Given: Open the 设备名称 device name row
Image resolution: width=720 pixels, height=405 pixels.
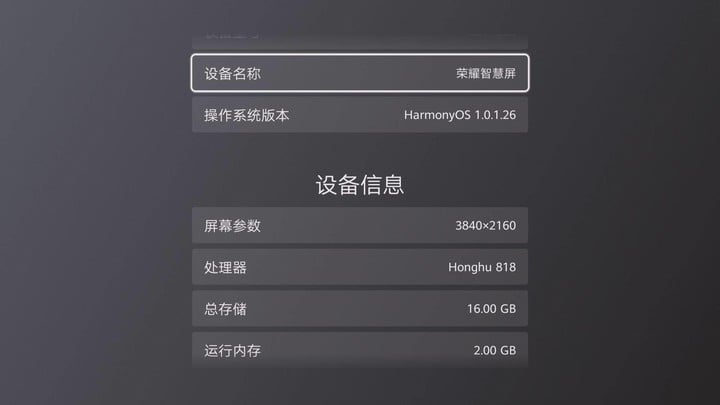Looking at the screenshot, I should (x=360, y=73).
